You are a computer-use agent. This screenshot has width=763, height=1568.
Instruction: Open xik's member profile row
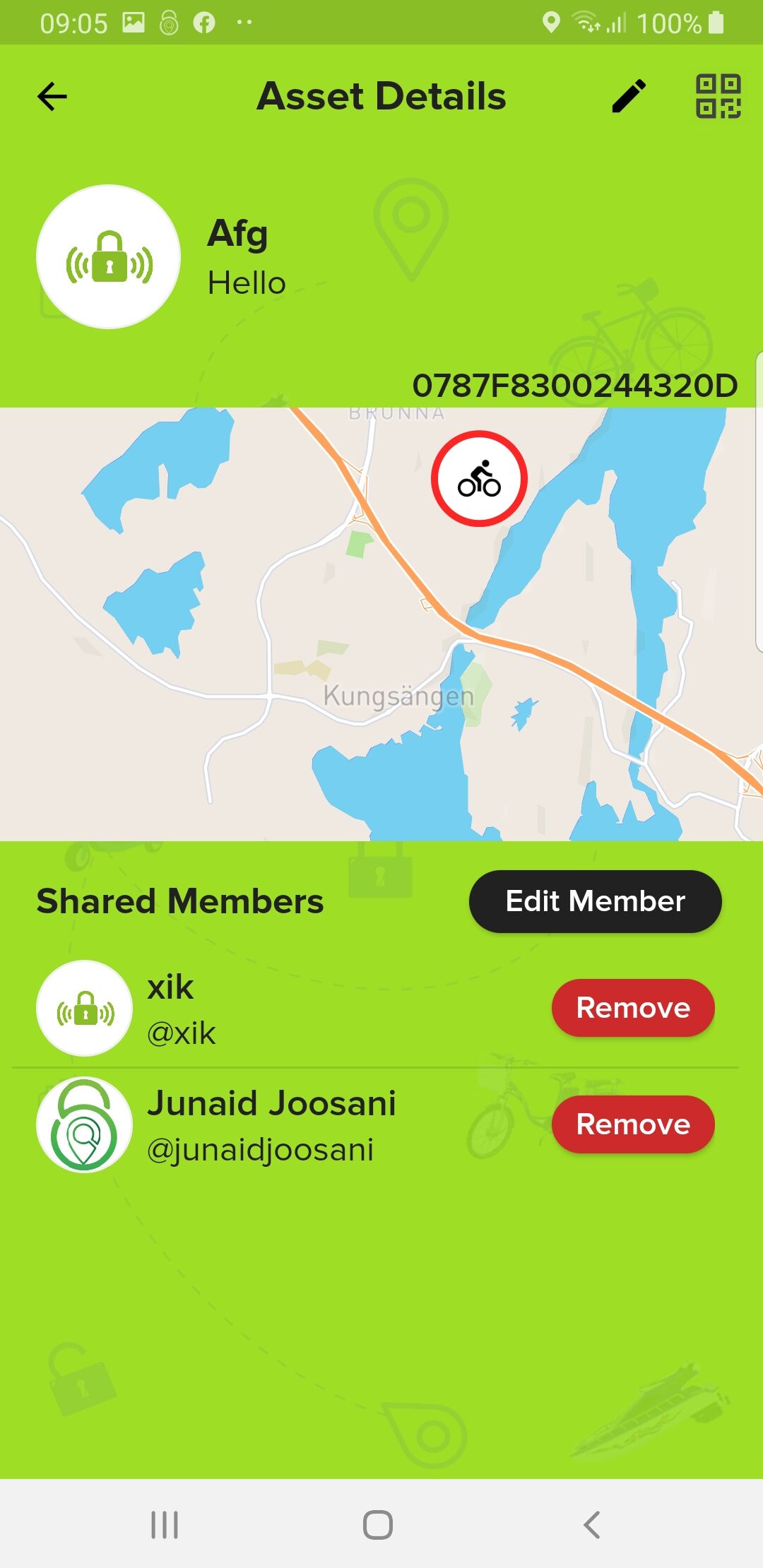click(x=283, y=1009)
